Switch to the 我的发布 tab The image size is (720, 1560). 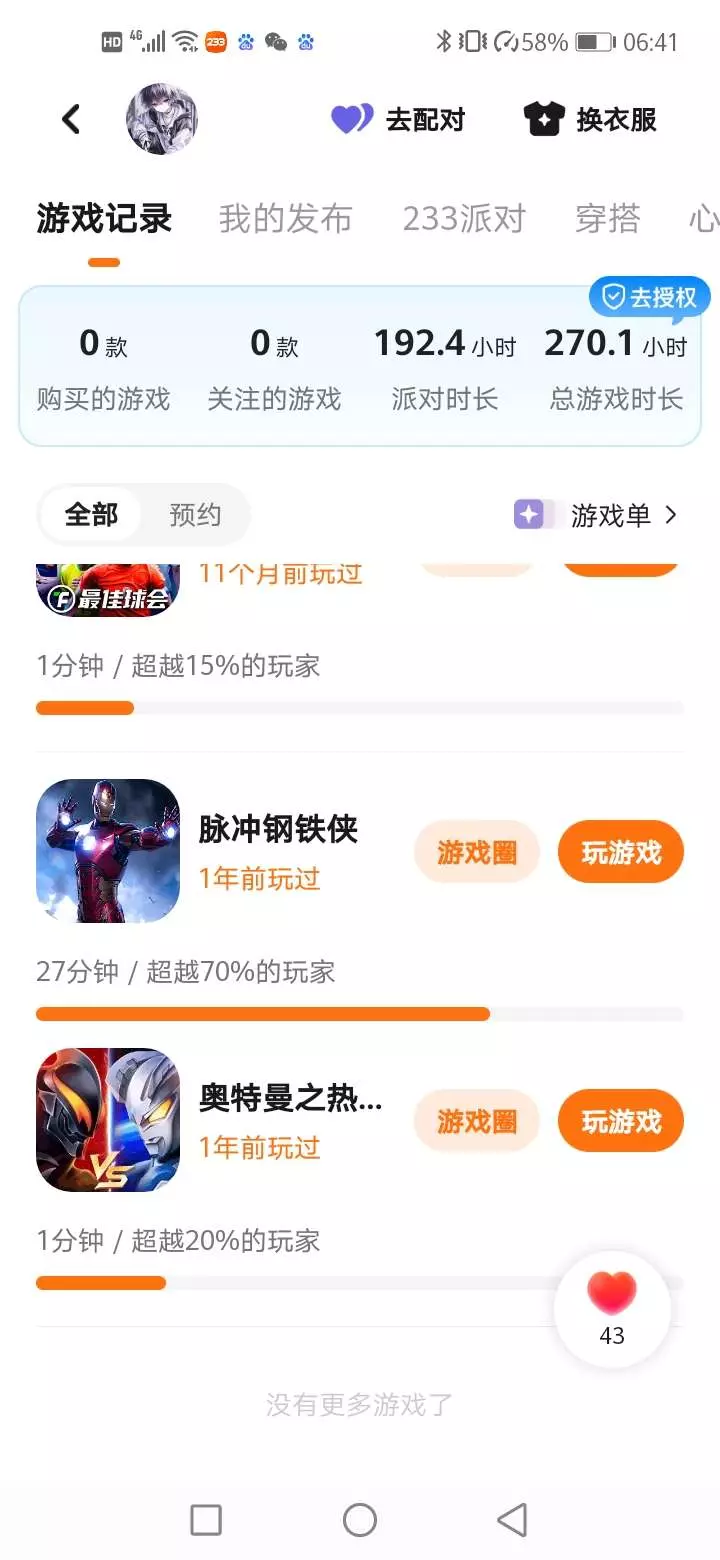[x=285, y=218]
